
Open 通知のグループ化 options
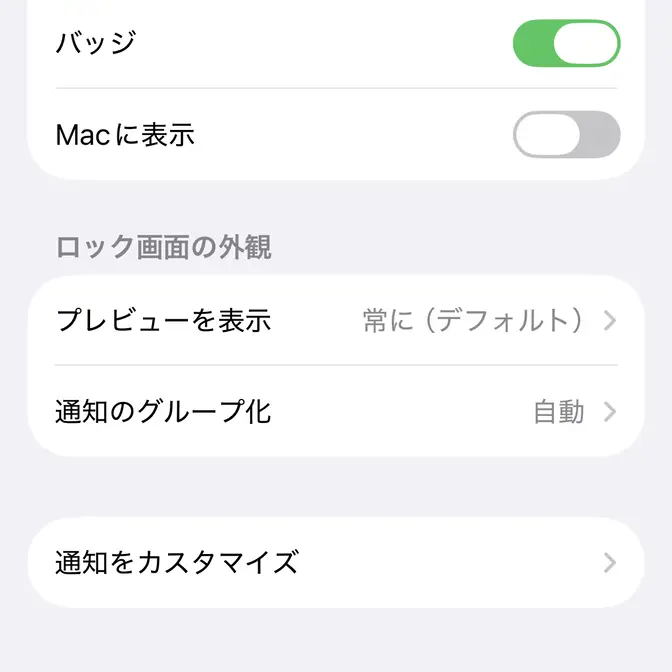(x=336, y=411)
